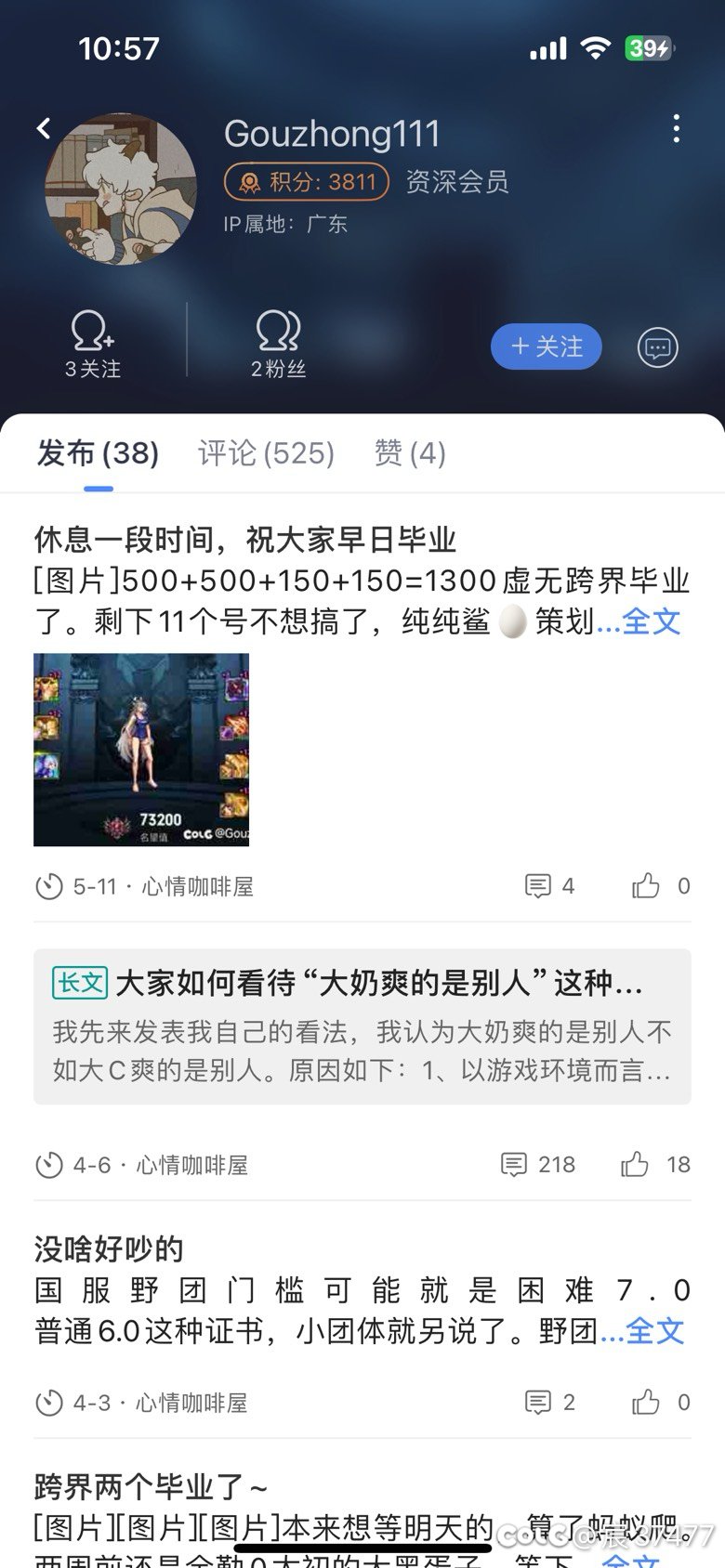Switch to the 赞 (4) tab
Image resolution: width=725 pixels, height=1568 pixels.
[410, 453]
